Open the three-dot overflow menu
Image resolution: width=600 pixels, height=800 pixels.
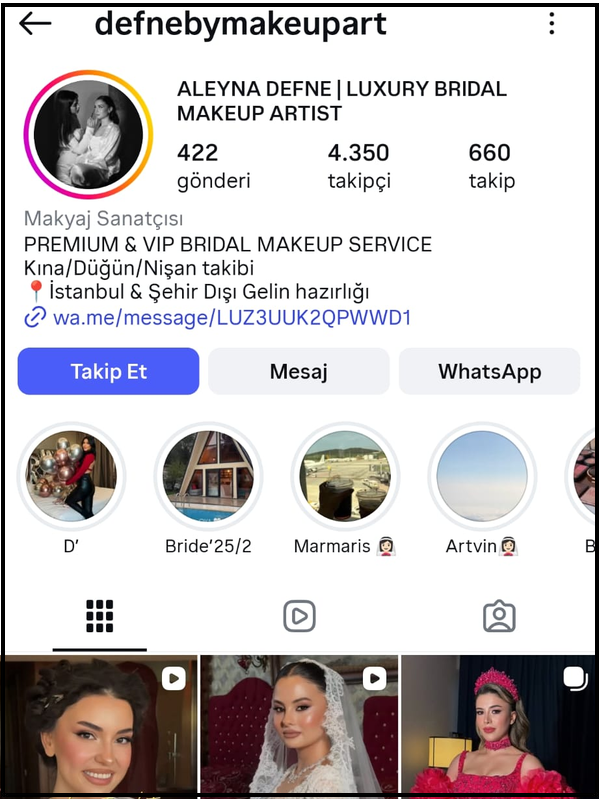click(552, 24)
